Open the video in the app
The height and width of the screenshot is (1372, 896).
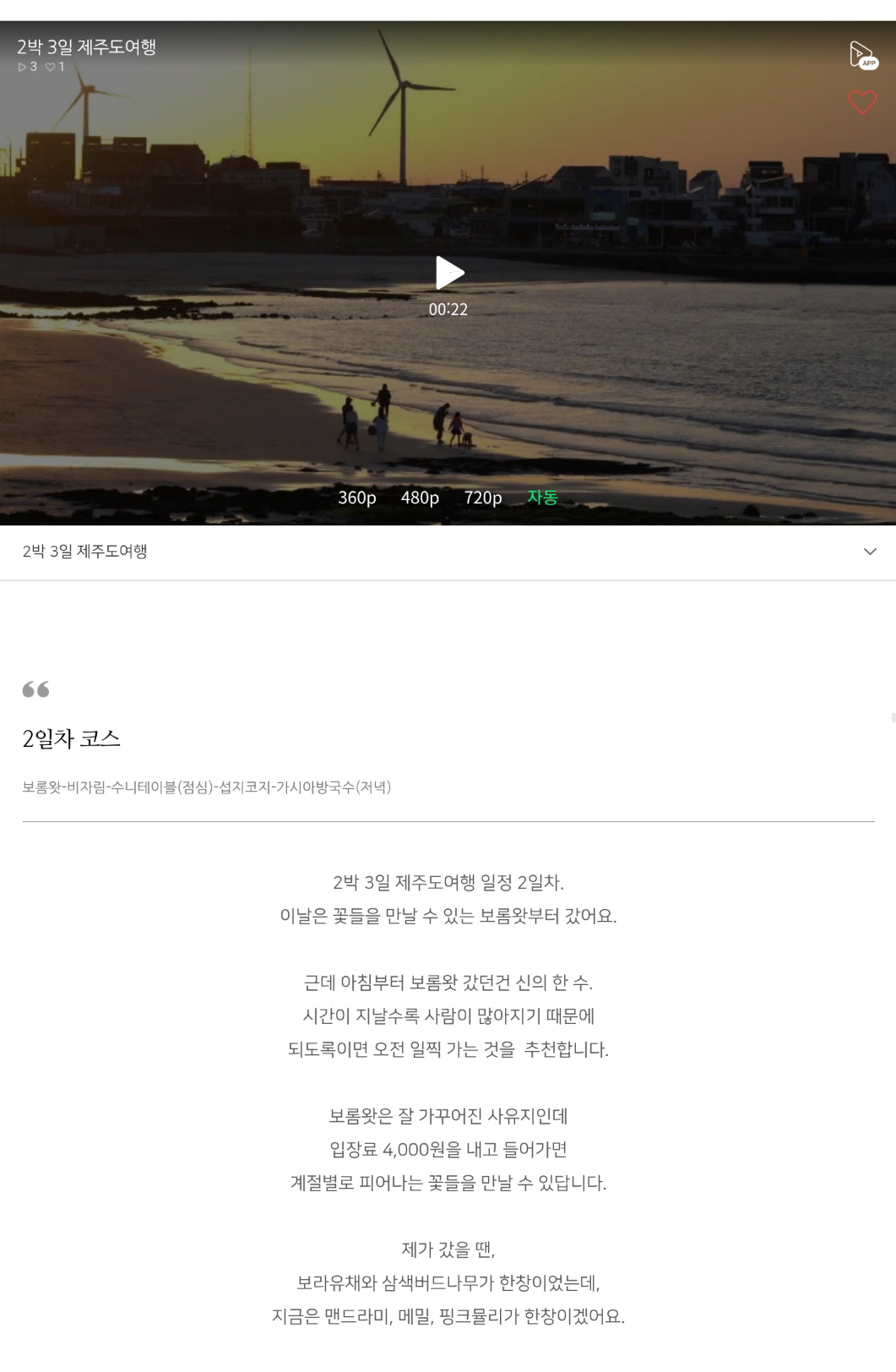(x=862, y=55)
